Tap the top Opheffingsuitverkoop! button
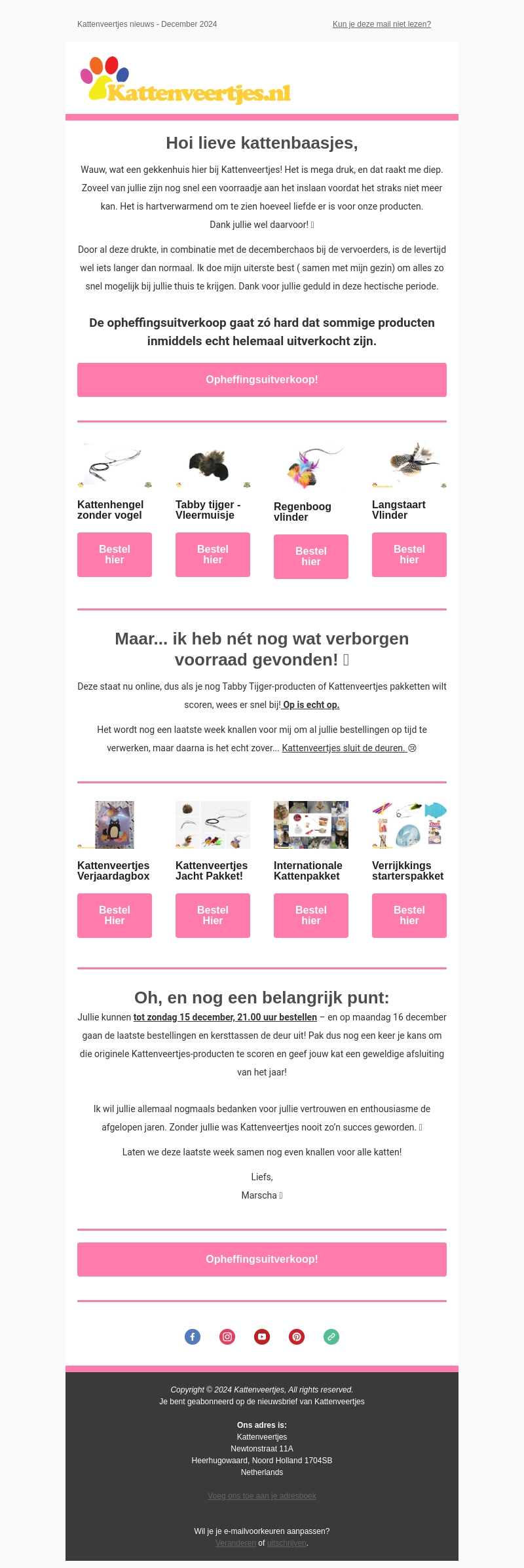 262,380
